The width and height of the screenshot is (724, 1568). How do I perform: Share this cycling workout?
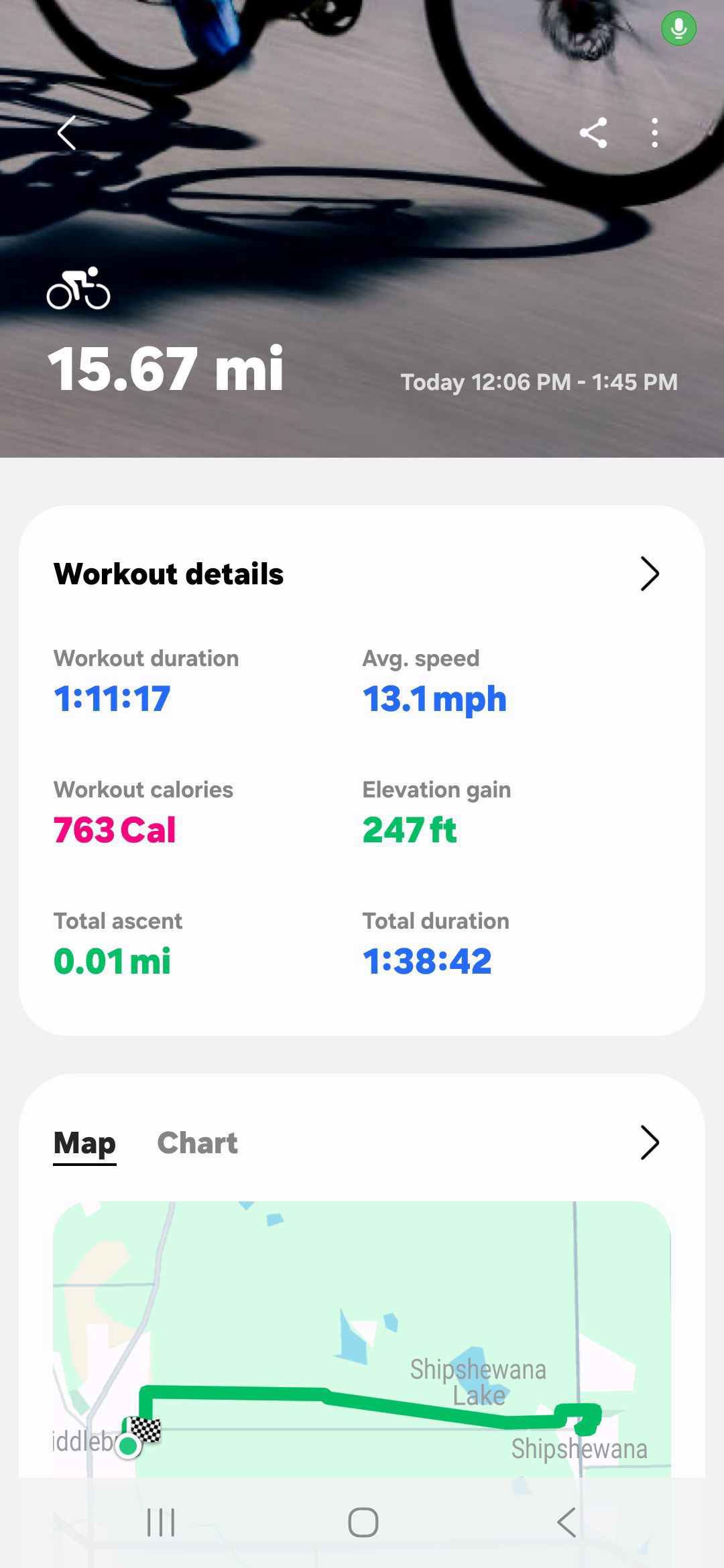pyautogui.click(x=593, y=133)
